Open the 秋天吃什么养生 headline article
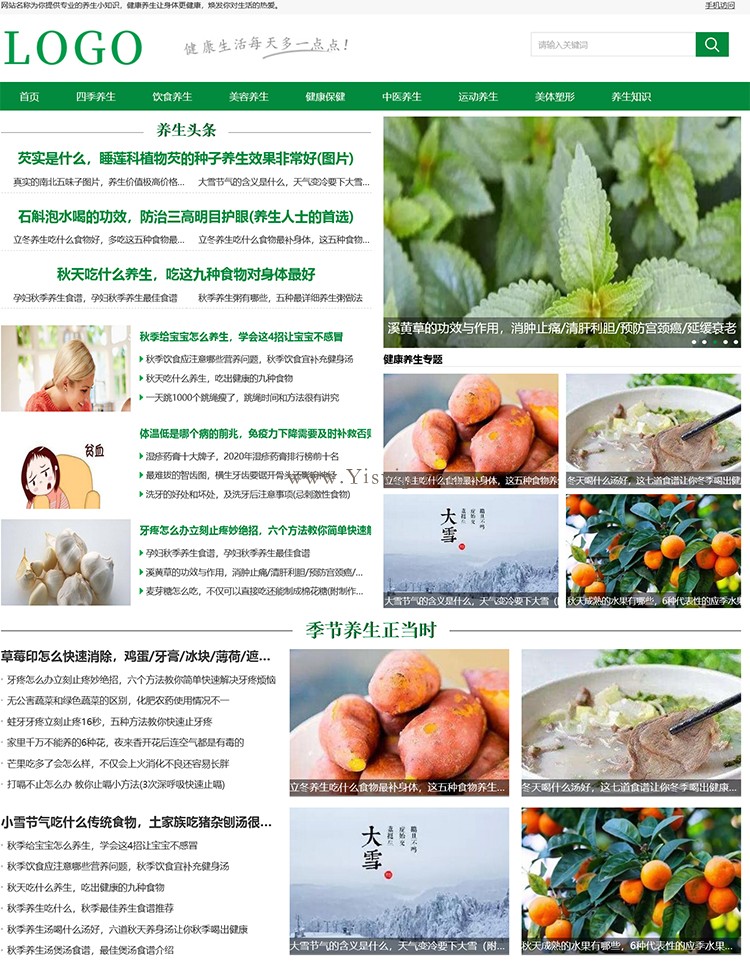Image resolution: width=750 pixels, height=961 pixels. coord(186,274)
